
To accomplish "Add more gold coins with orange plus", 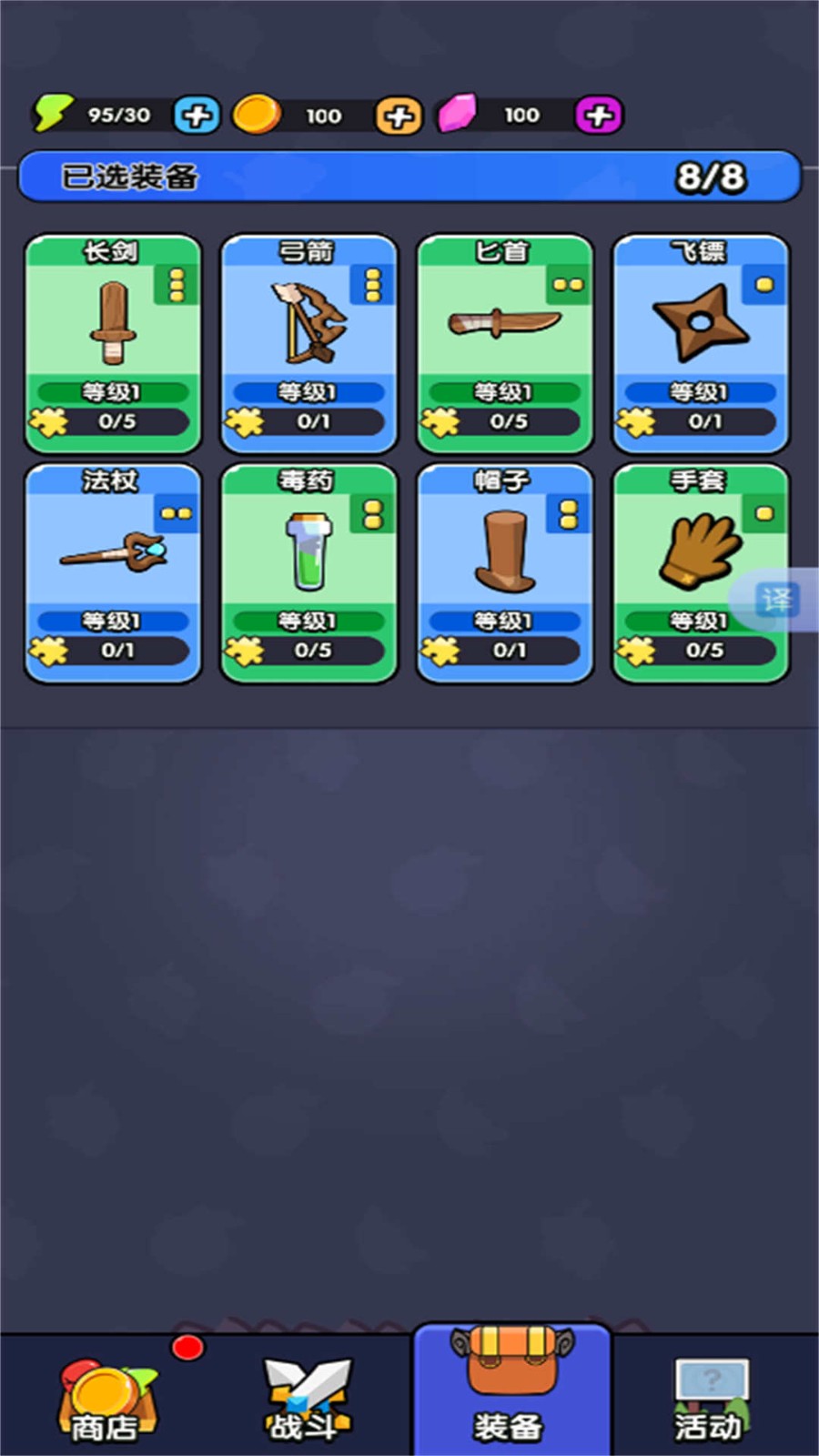I will [x=399, y=116].
